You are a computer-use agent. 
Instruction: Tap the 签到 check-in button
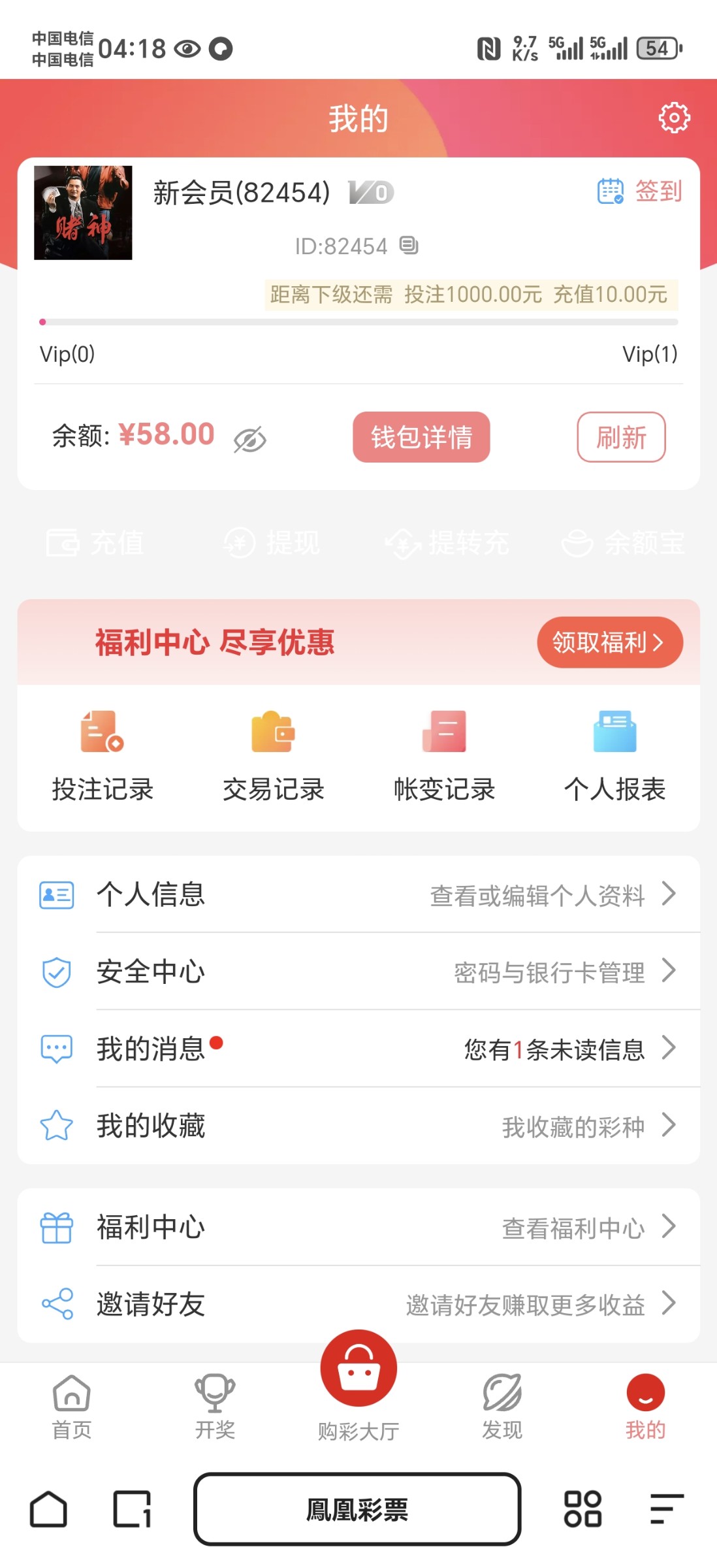coord(641,191)
